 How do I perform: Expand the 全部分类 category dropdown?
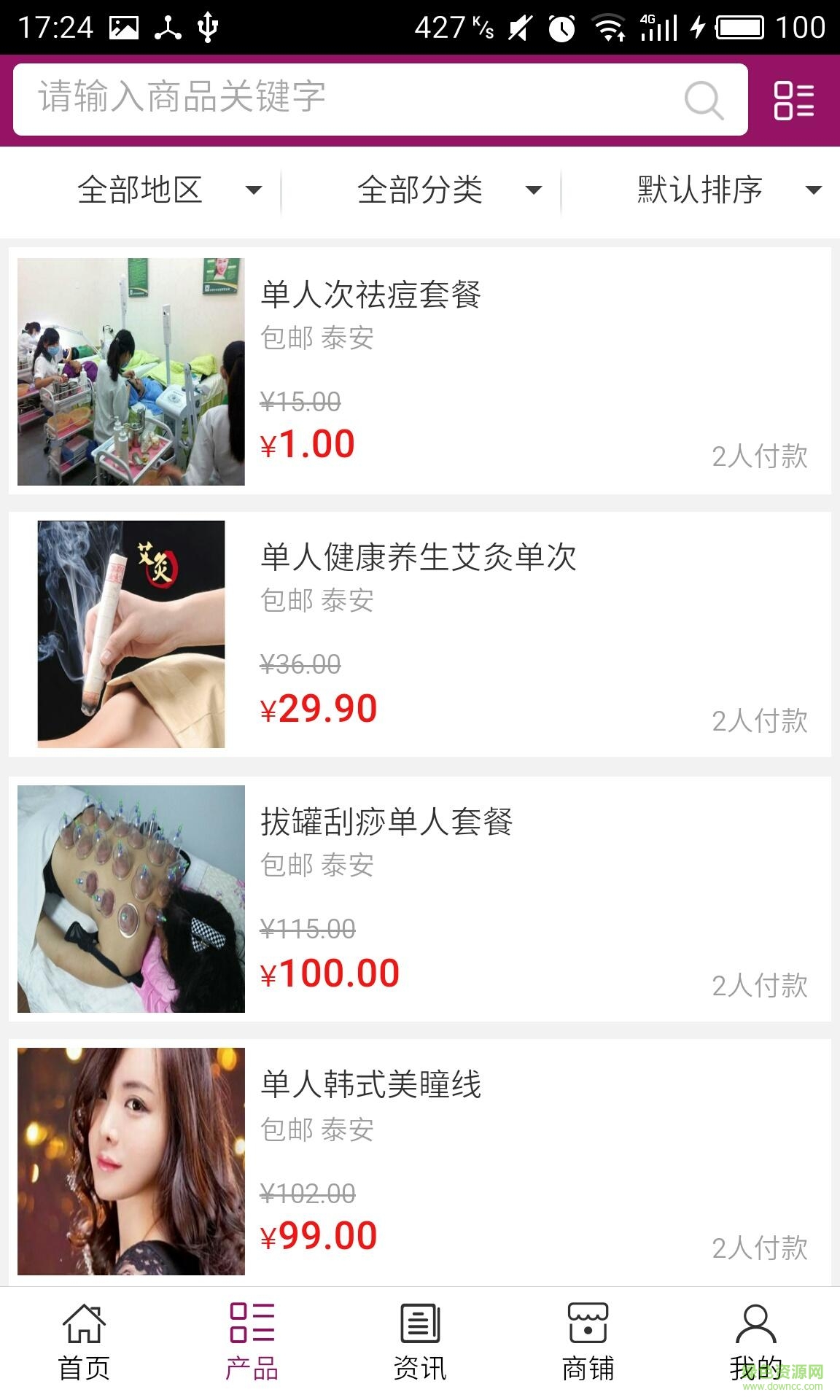pos(448,190)
